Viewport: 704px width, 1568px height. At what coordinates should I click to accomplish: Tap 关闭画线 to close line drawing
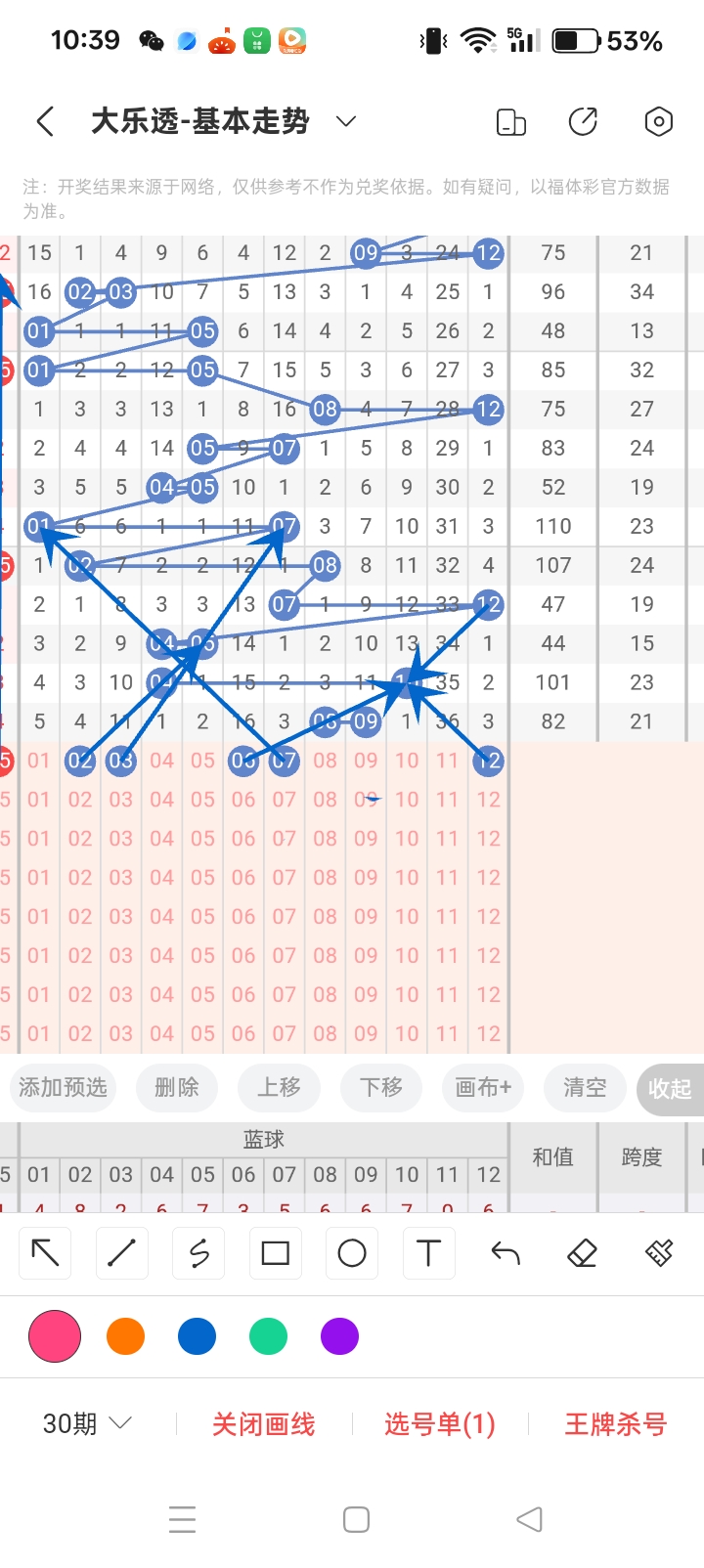(264, 1424)
